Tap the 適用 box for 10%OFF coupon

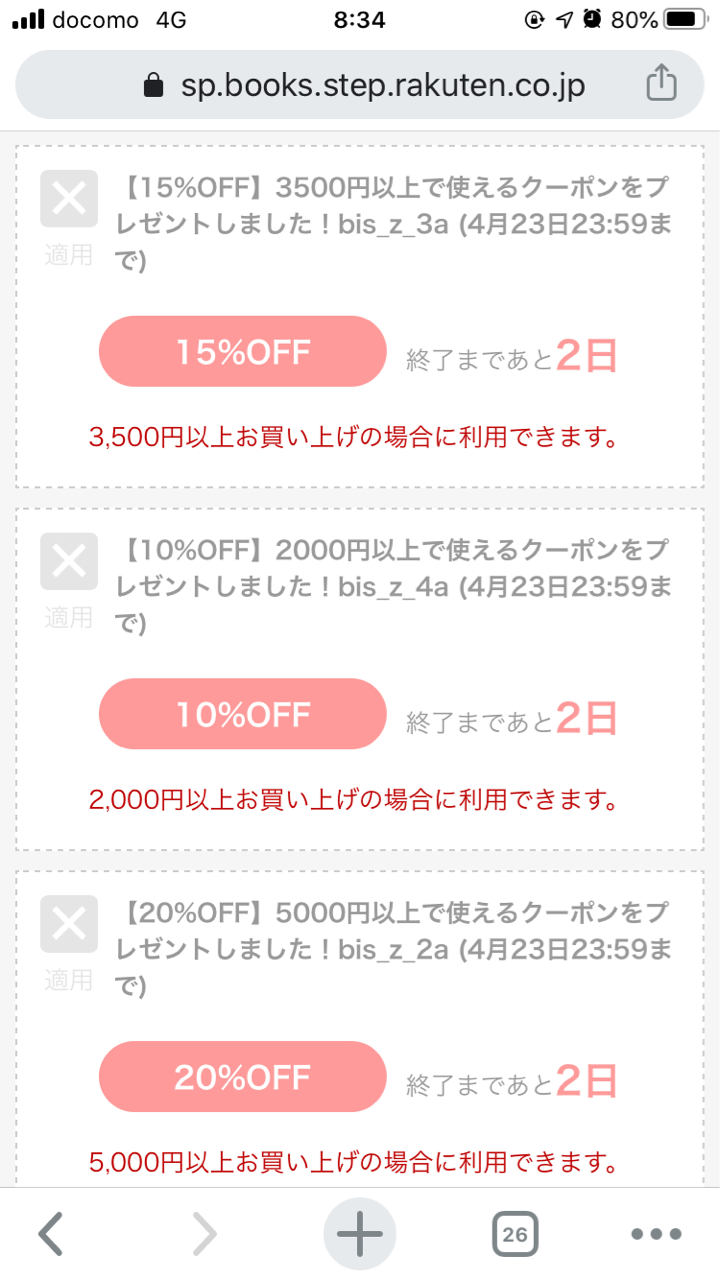point(69,561)
